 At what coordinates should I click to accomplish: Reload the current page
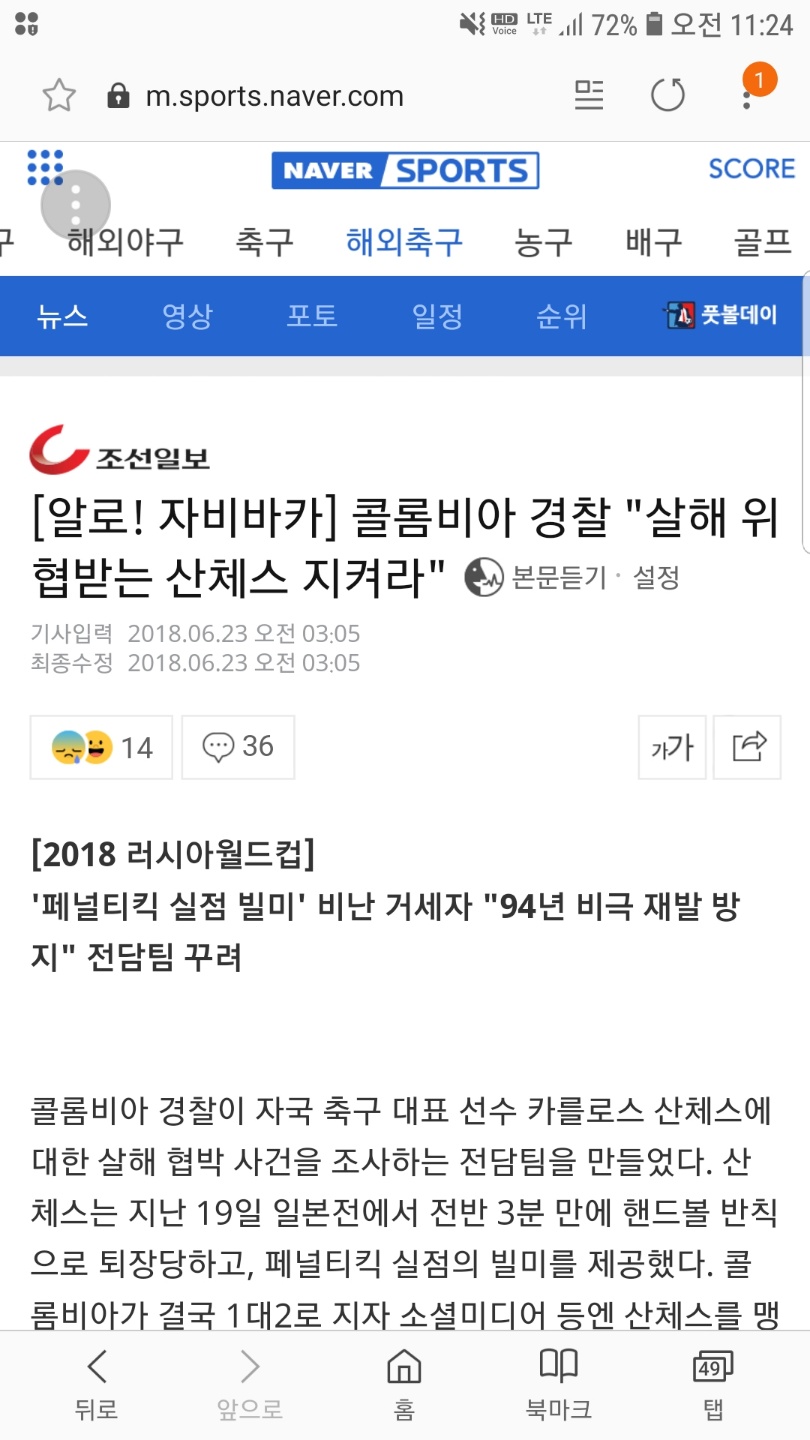[x=667, y=96]
